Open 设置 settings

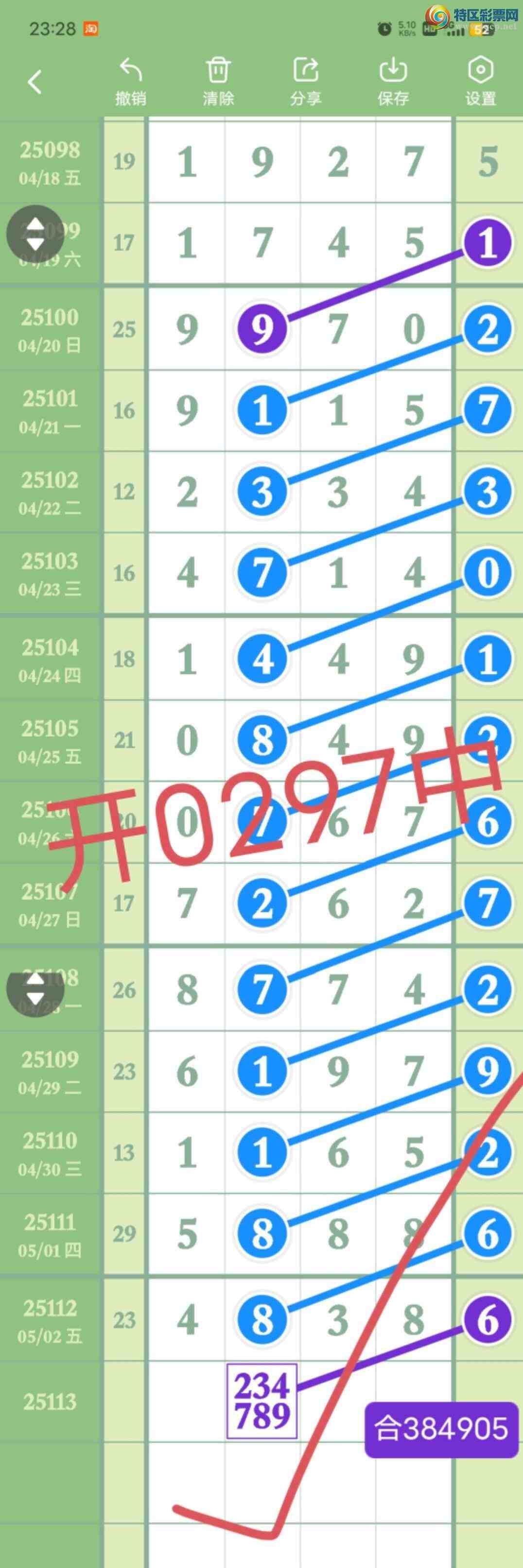(x=480, y=82)
